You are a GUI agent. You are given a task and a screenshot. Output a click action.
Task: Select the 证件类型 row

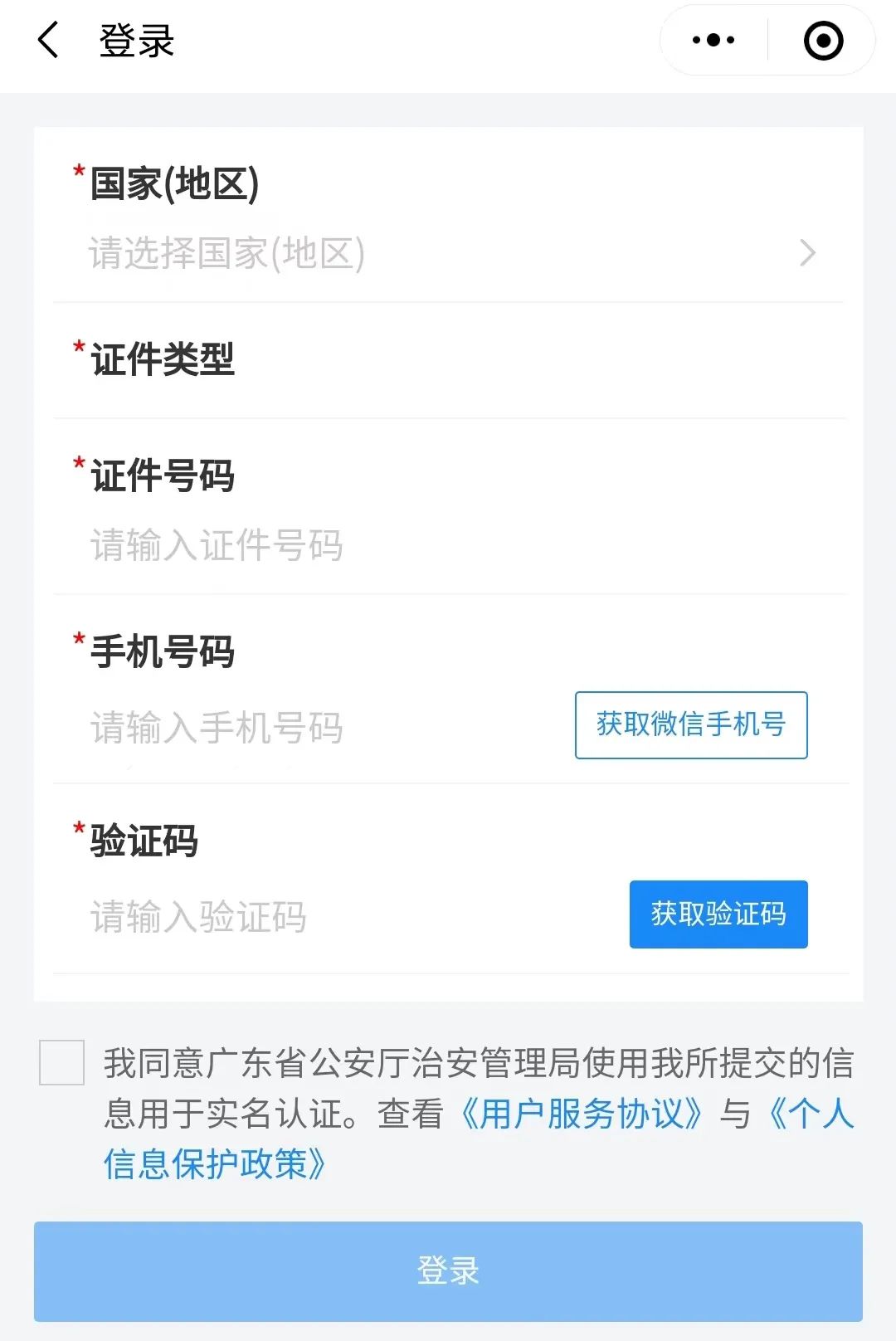coord(448,360)
